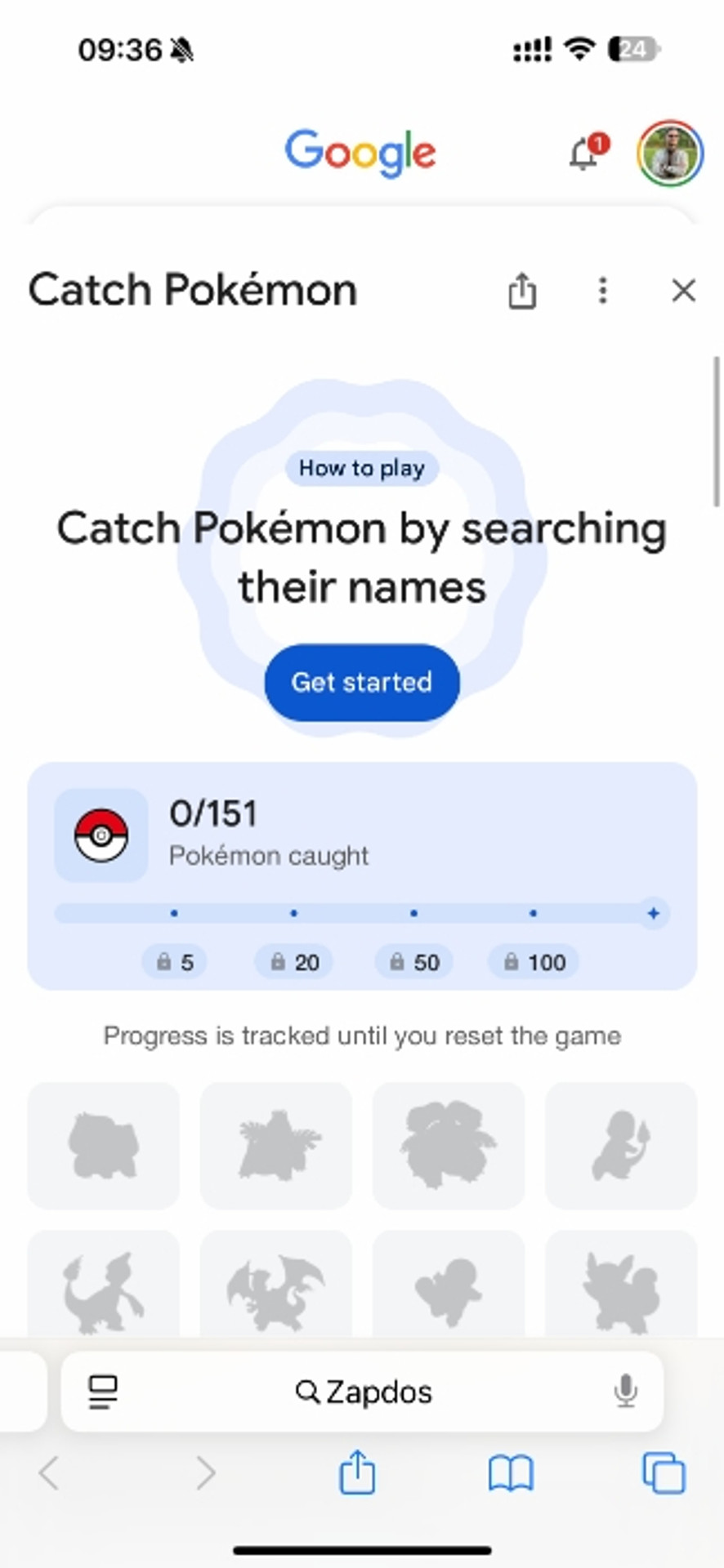The width and height of the screenshot is (724, 1568).
Task: Open Safari page settings menu icon
Action: coord(103,1392)
